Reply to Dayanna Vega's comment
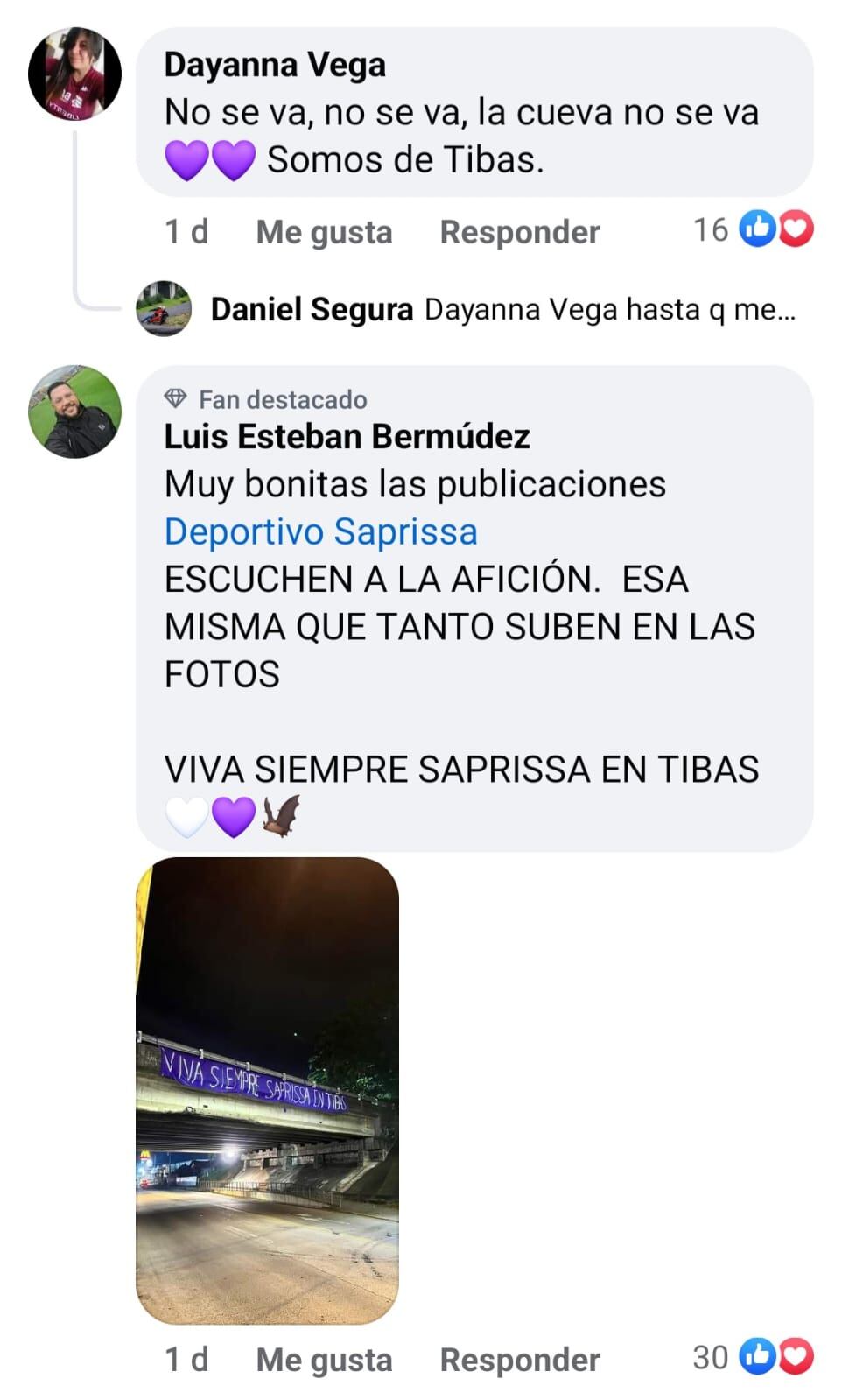The width and height of the screenshot is (842, 1400). click(519, 232)
